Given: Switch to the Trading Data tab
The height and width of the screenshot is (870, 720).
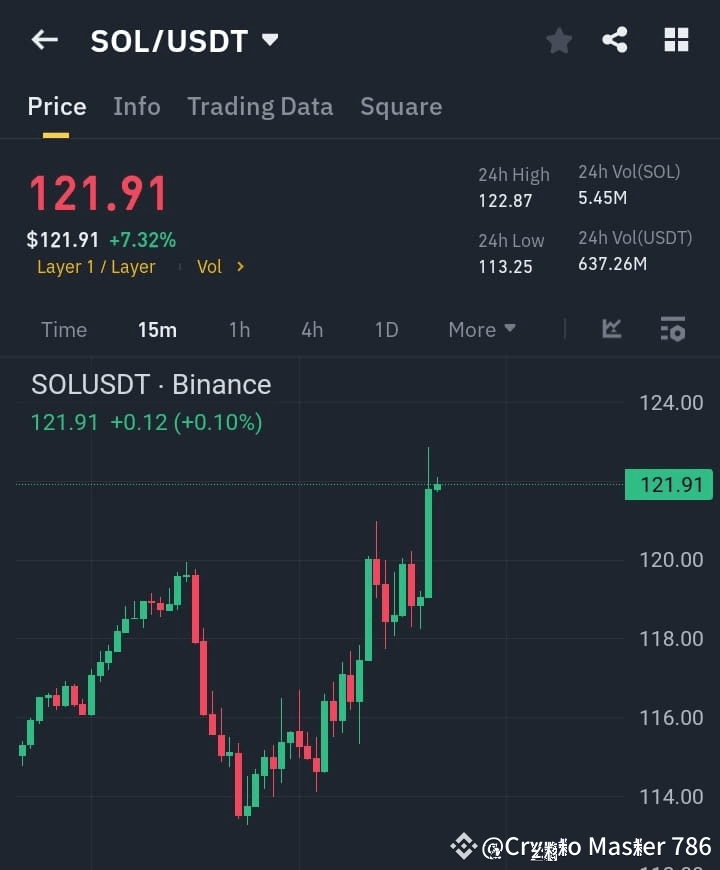Looking at the screenshot, I should point(260,106).
